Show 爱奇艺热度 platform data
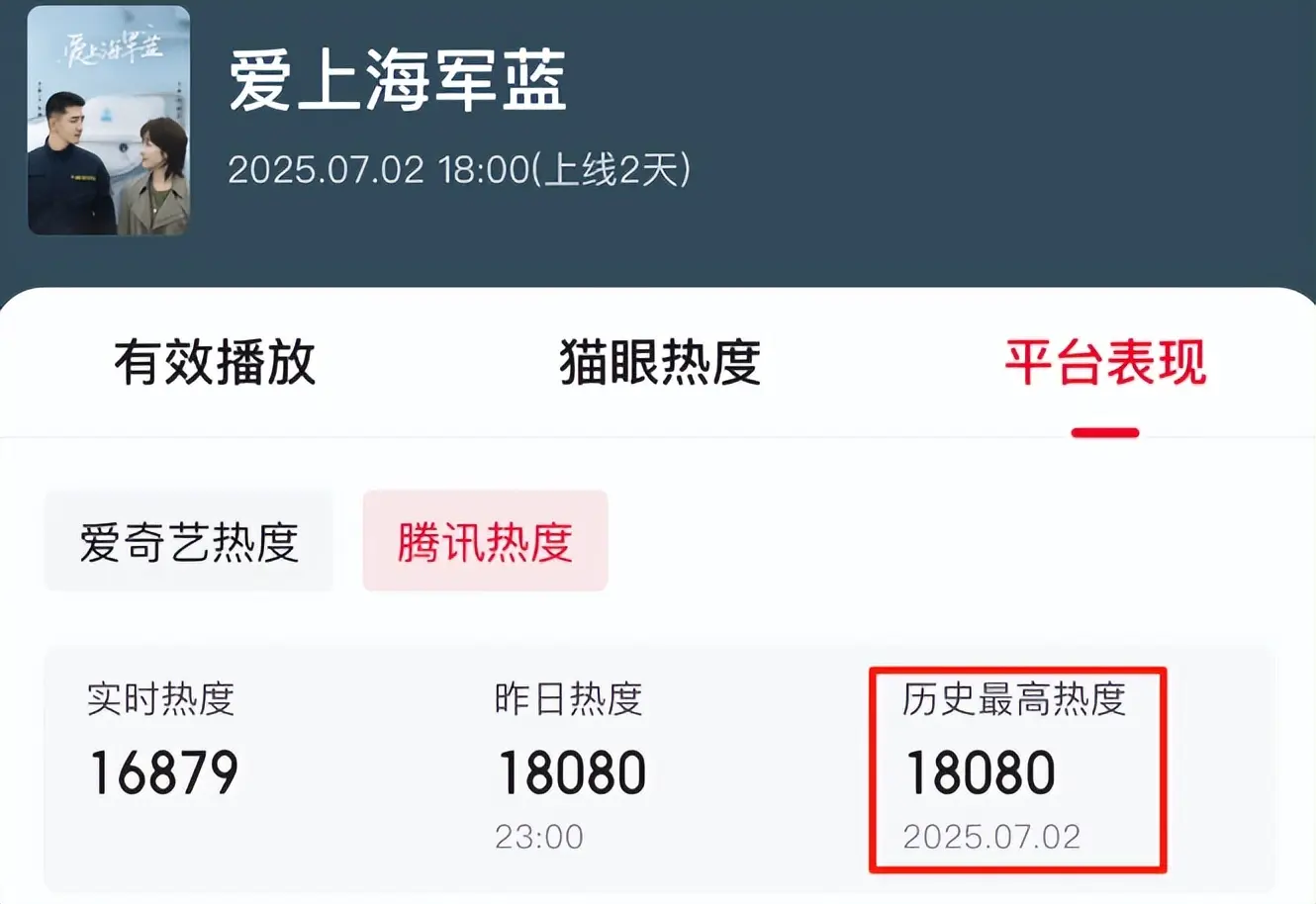1316x904 pixels. [189, 542]
